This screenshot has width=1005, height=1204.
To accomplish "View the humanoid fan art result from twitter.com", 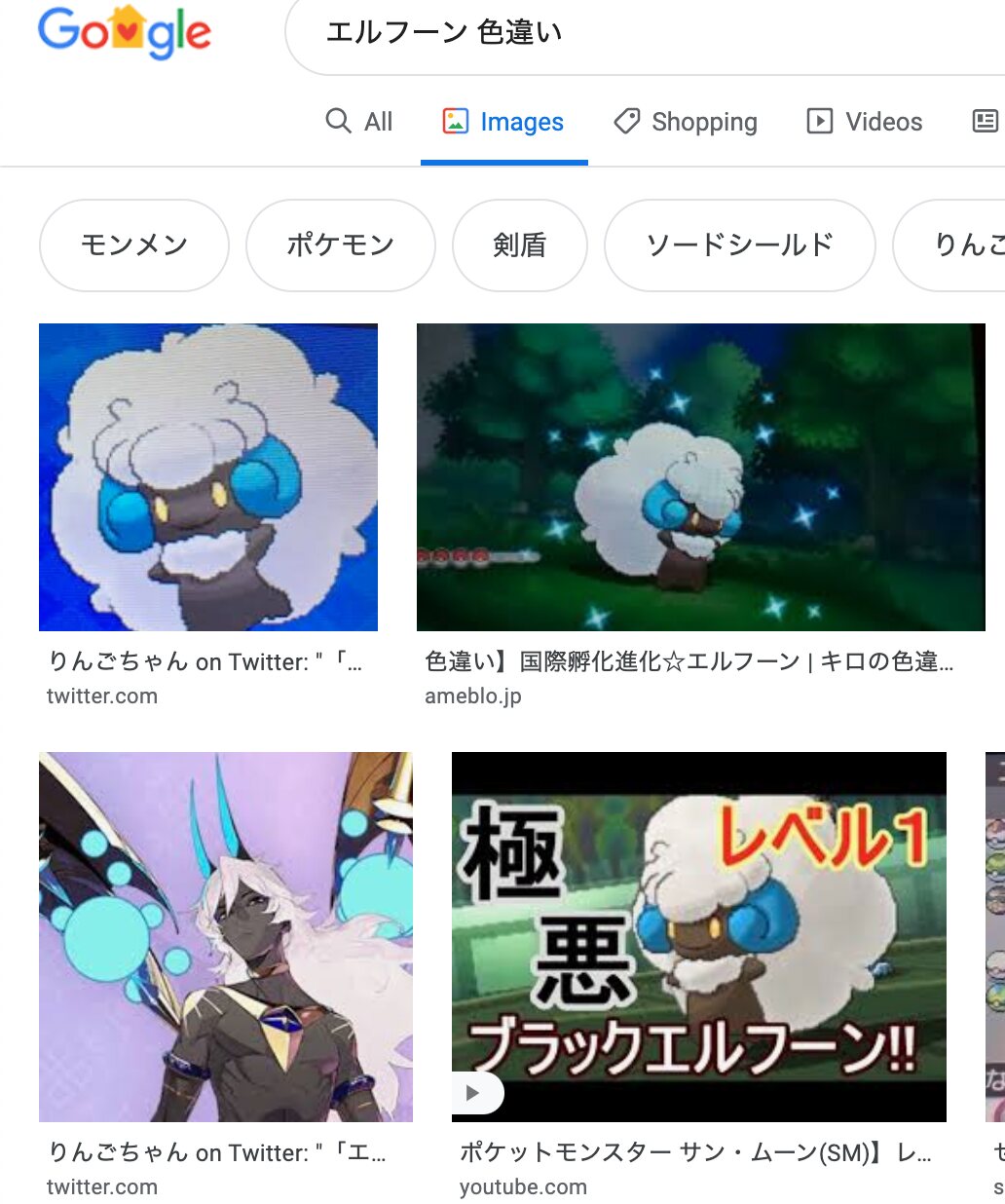I will coord(226,936).
